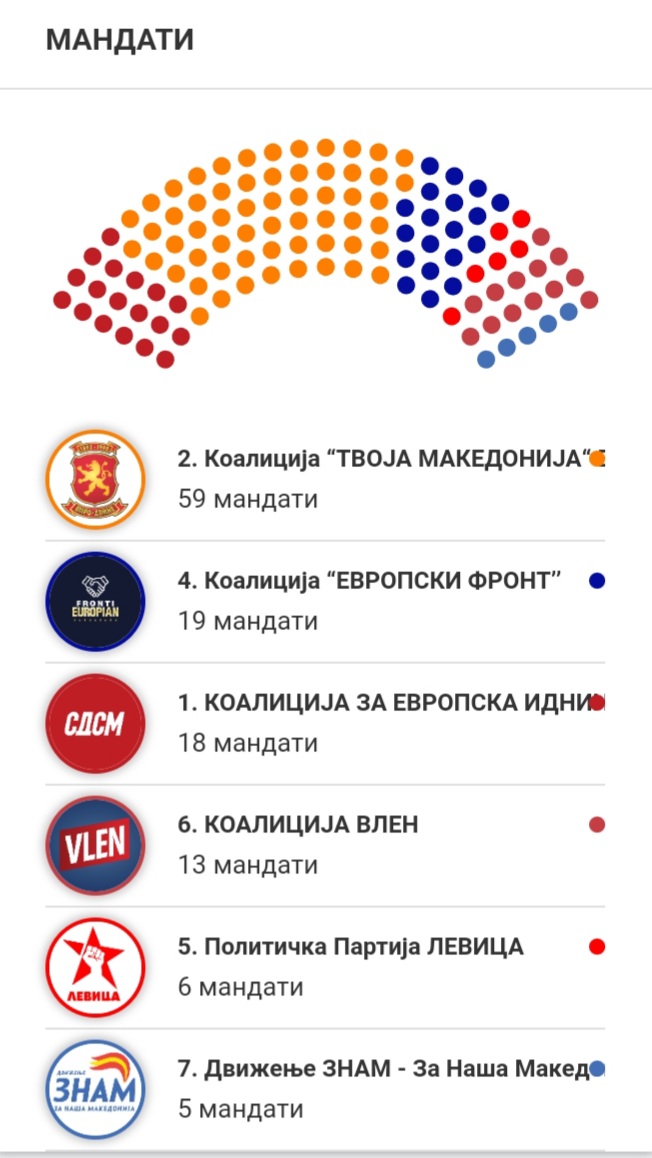
Task: Tap the КОАЛИЦИЈА ВЛЕН row
Action: [x=326, y=845]
